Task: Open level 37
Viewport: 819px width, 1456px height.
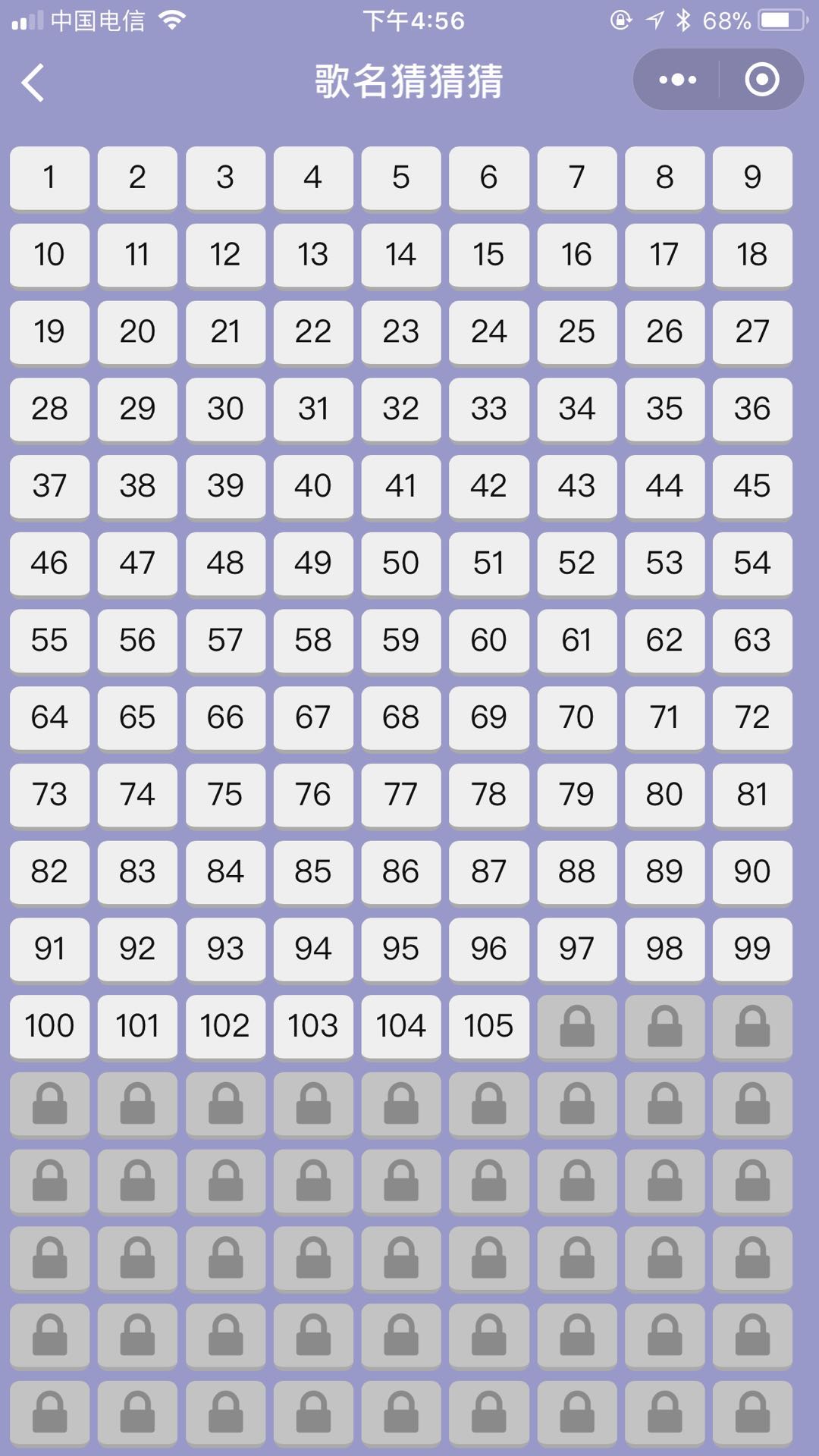Action: 49,485
